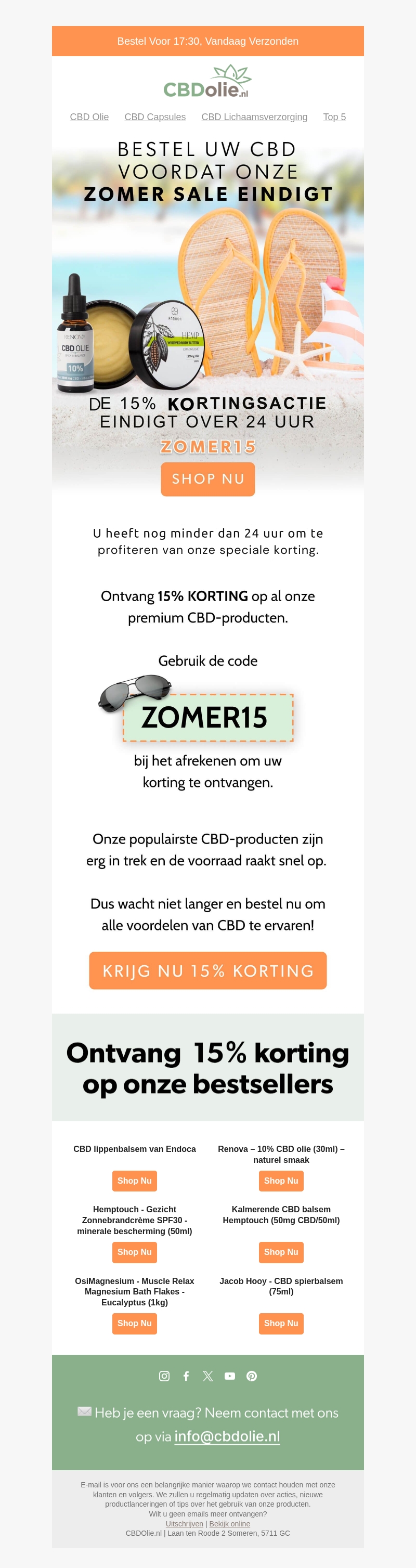Open the Instagram icon in the footer

coord(164,1376)
